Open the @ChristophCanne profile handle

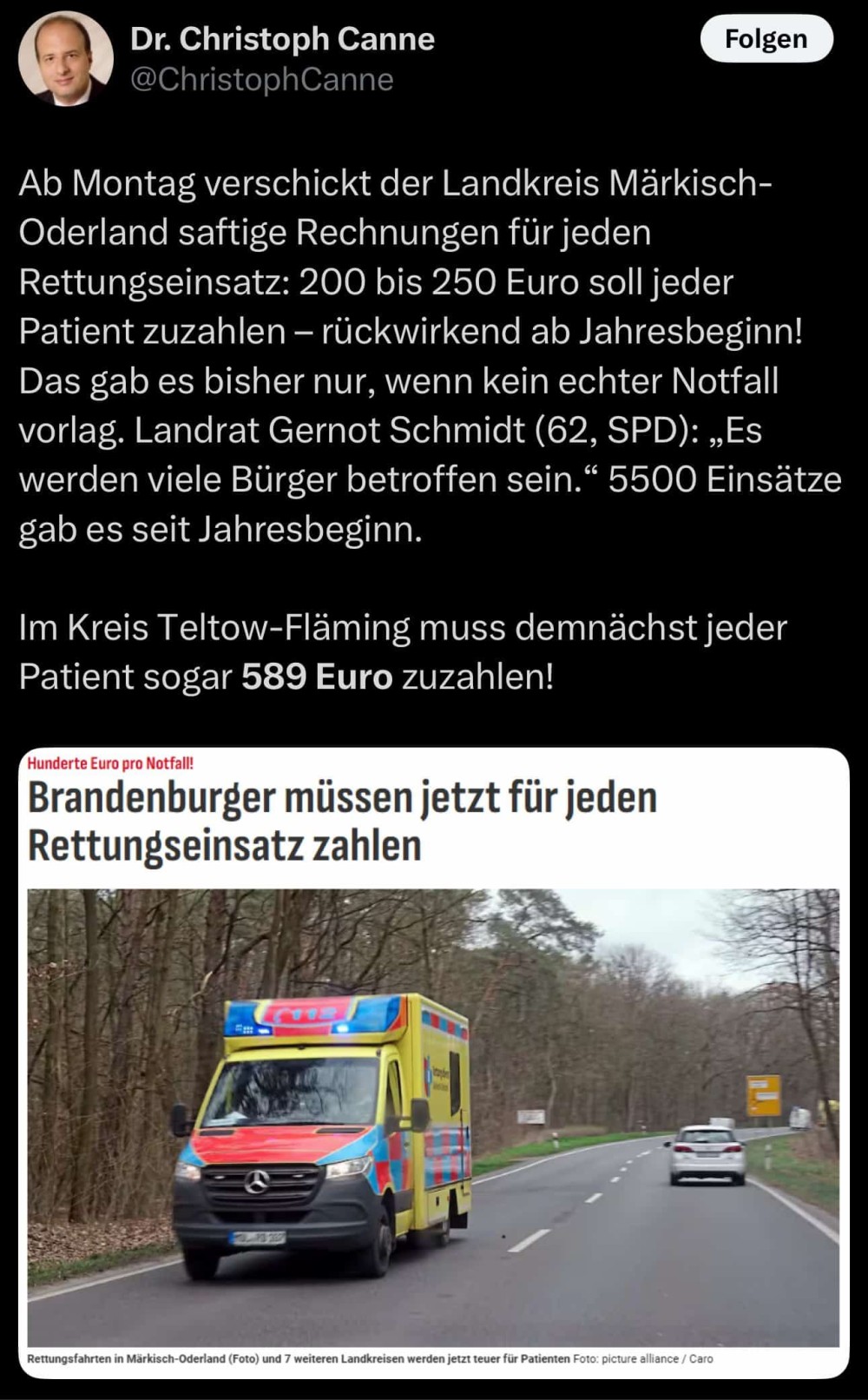tap(261, 80)
